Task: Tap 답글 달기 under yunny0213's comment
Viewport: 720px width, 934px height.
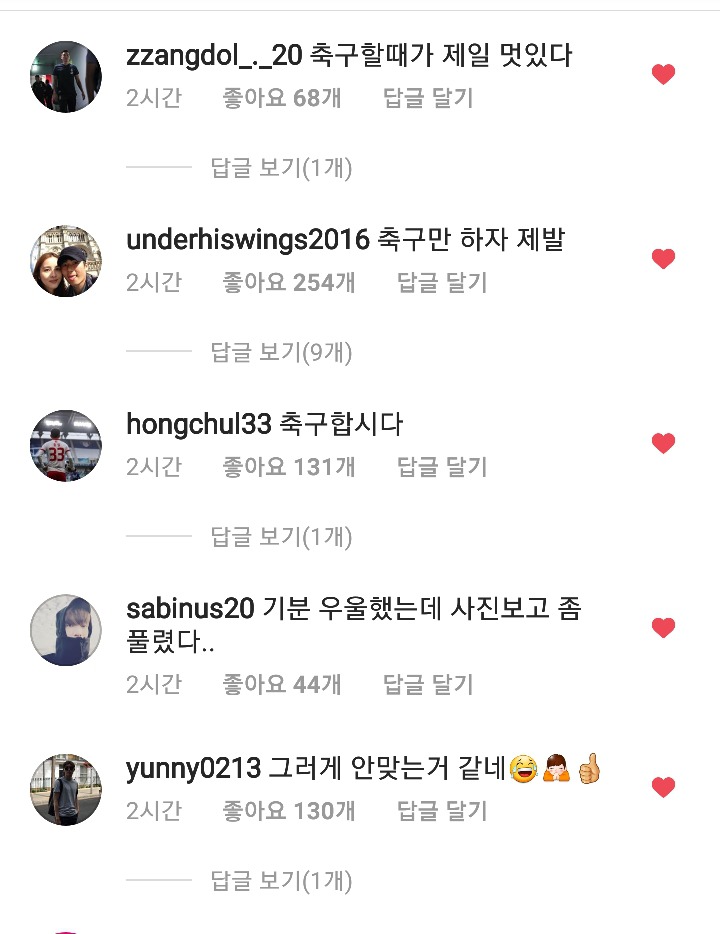Action: [442, 811]
